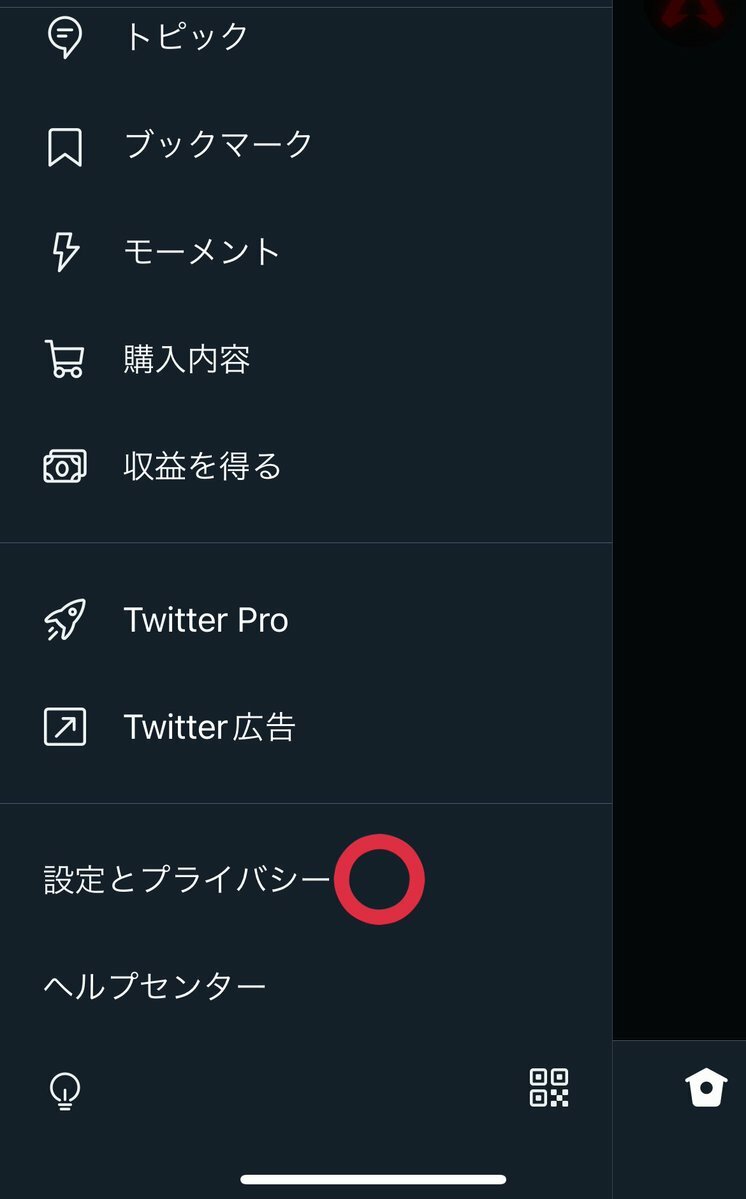
Task: Go to モーメント
Action: (x=201, y=251)
